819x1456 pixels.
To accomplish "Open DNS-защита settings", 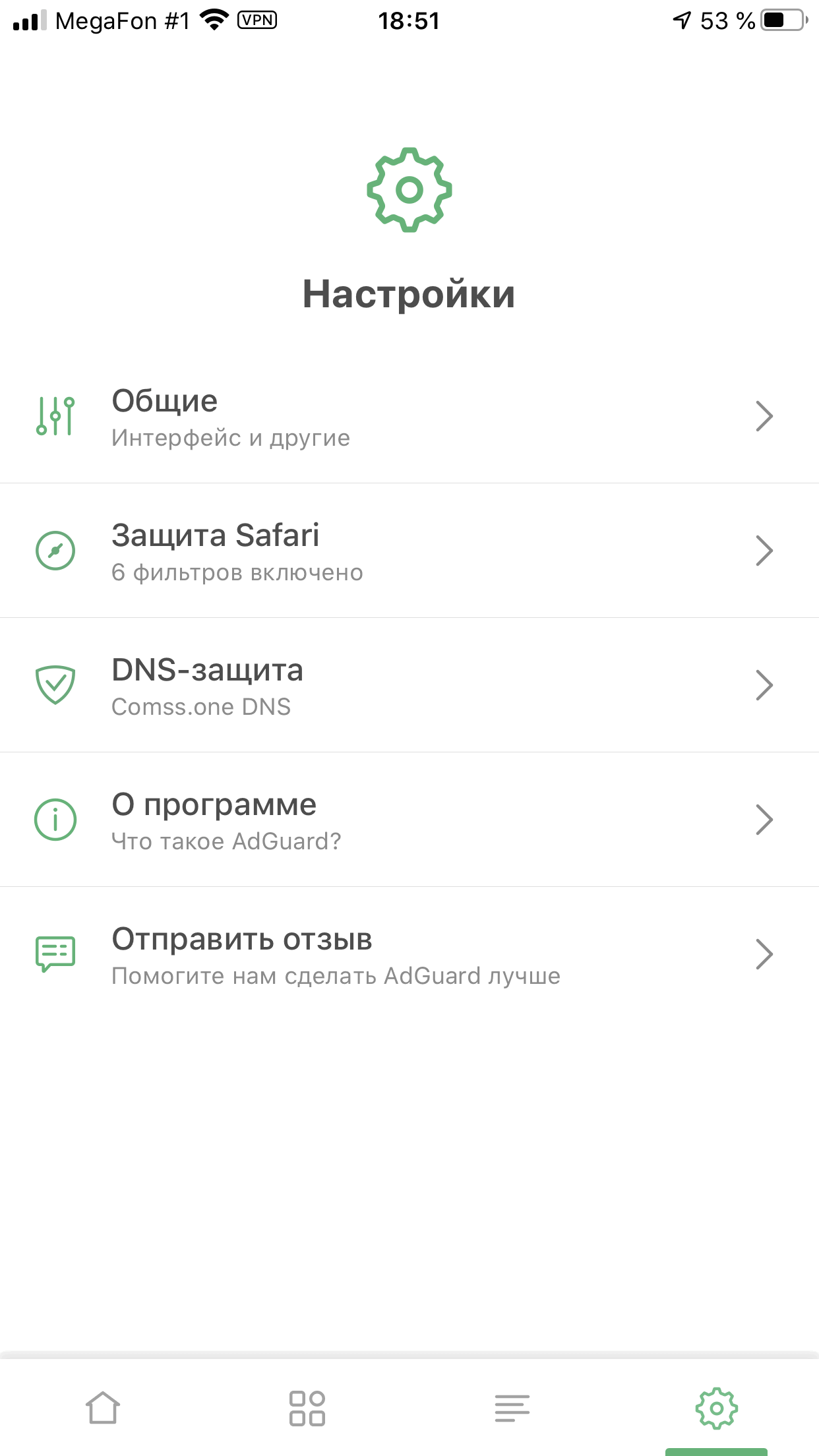I will click(x=409, y=686).
